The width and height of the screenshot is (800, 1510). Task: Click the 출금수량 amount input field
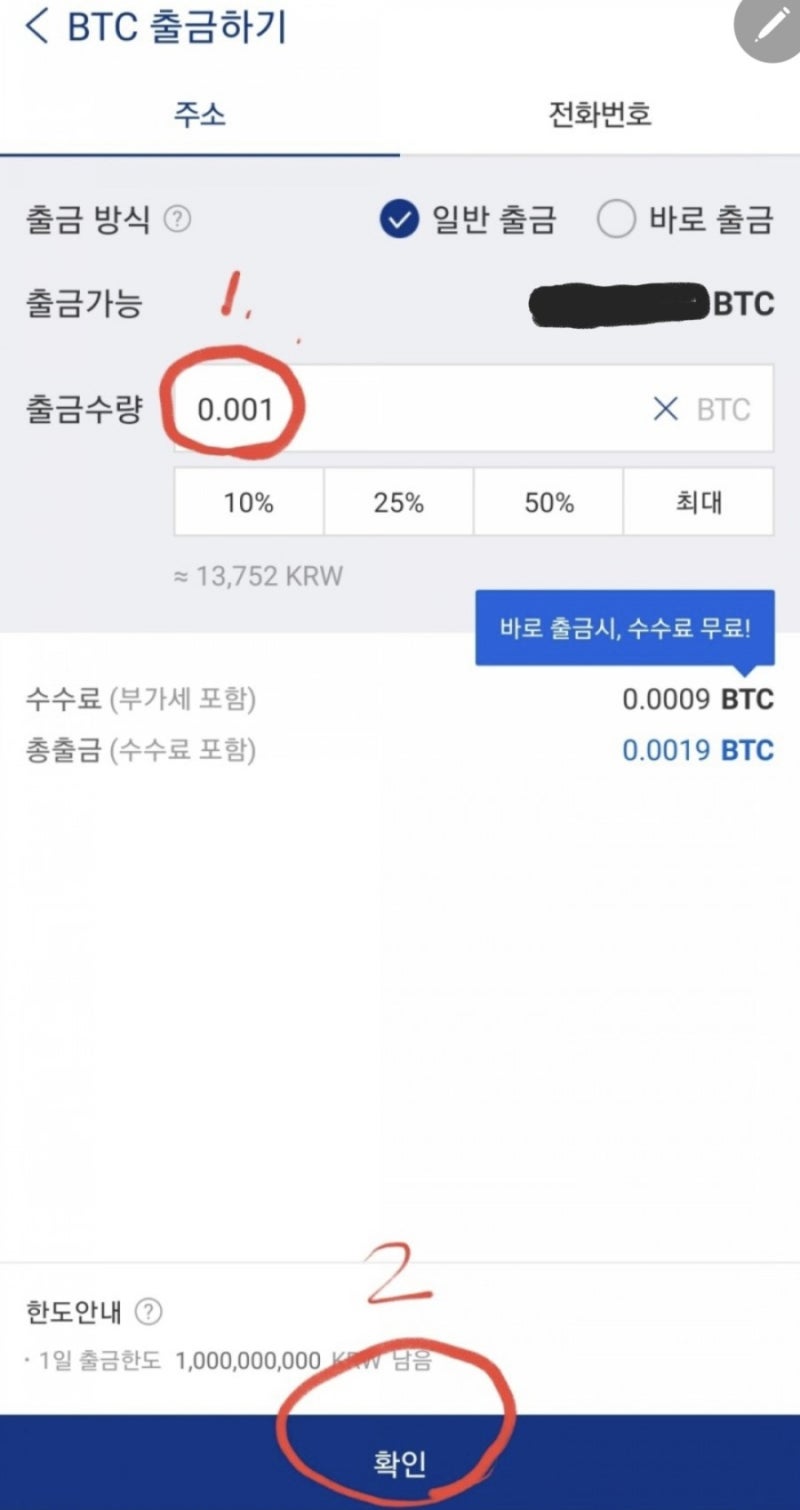pyautogui.click(x=400, y=409)
